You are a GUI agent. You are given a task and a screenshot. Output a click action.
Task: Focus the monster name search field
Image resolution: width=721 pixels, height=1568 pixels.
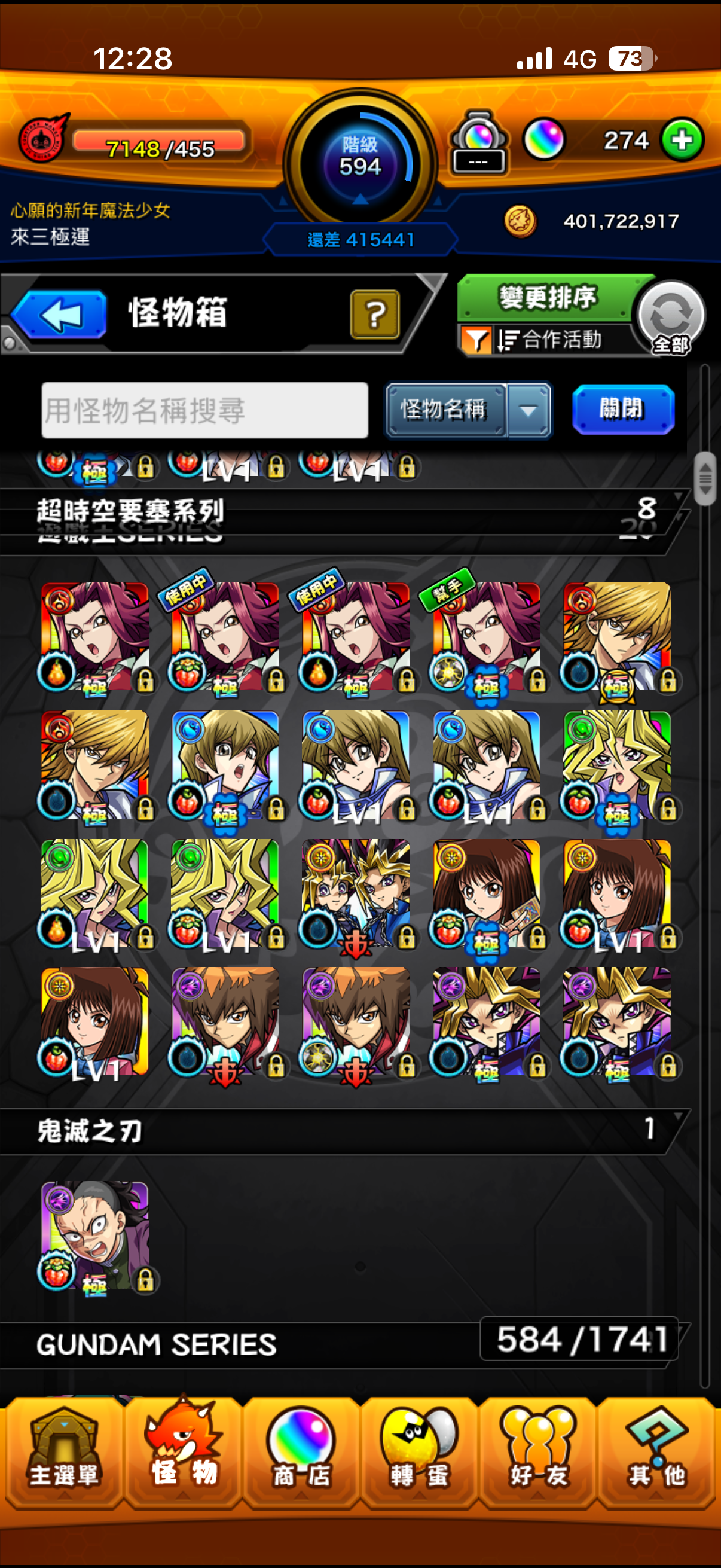(x=204, y=410)
